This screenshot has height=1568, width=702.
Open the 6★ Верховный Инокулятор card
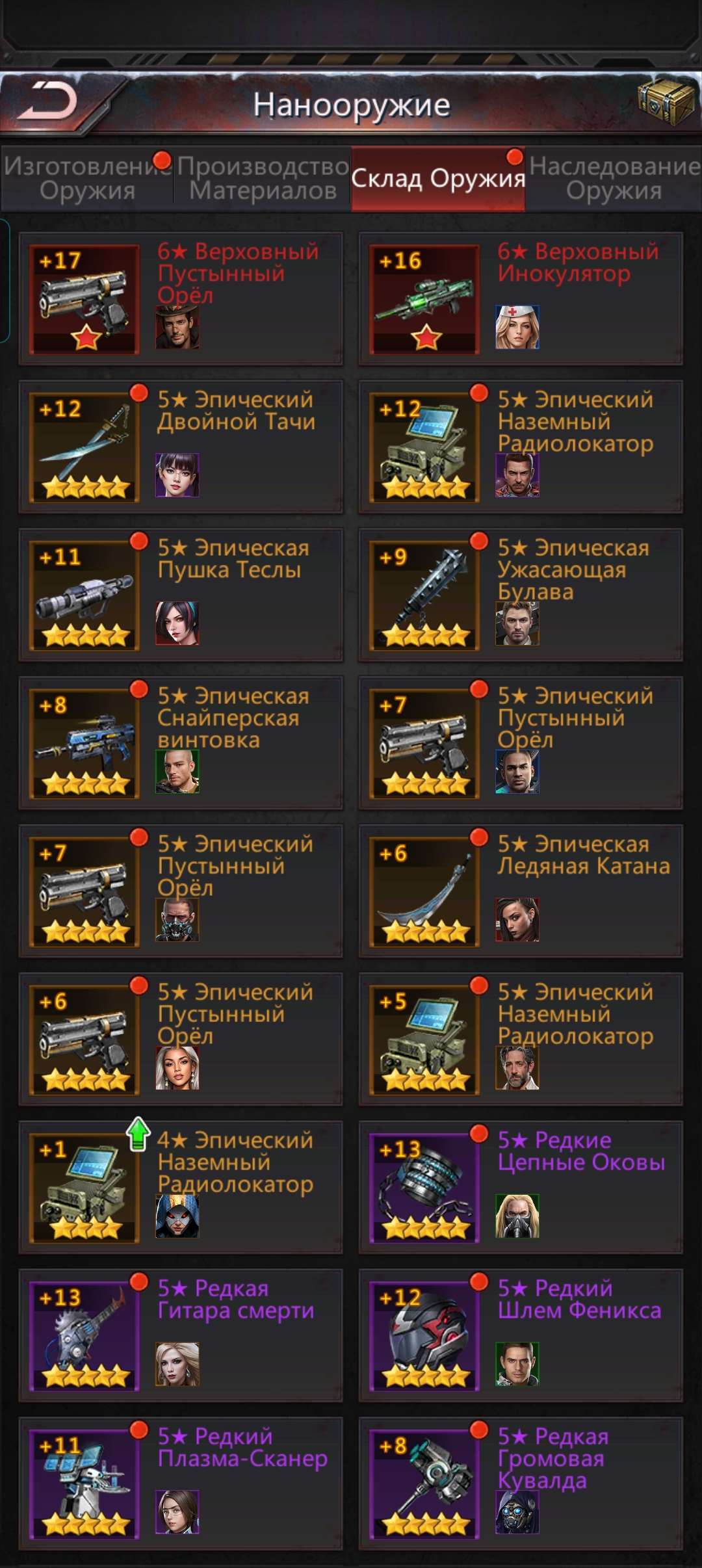pyautogui.click(x=521, y=299)
